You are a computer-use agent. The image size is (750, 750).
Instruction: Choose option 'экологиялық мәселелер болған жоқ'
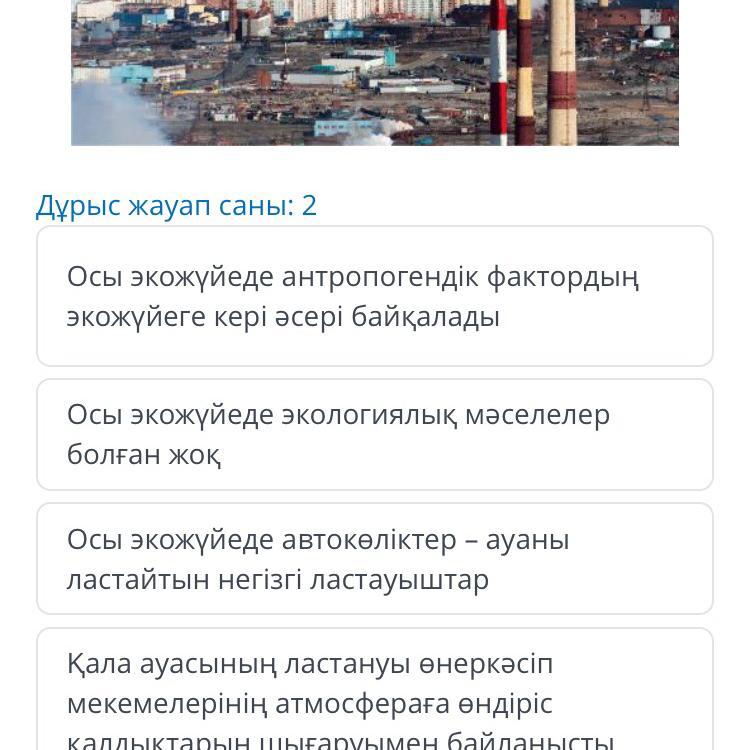374,434
